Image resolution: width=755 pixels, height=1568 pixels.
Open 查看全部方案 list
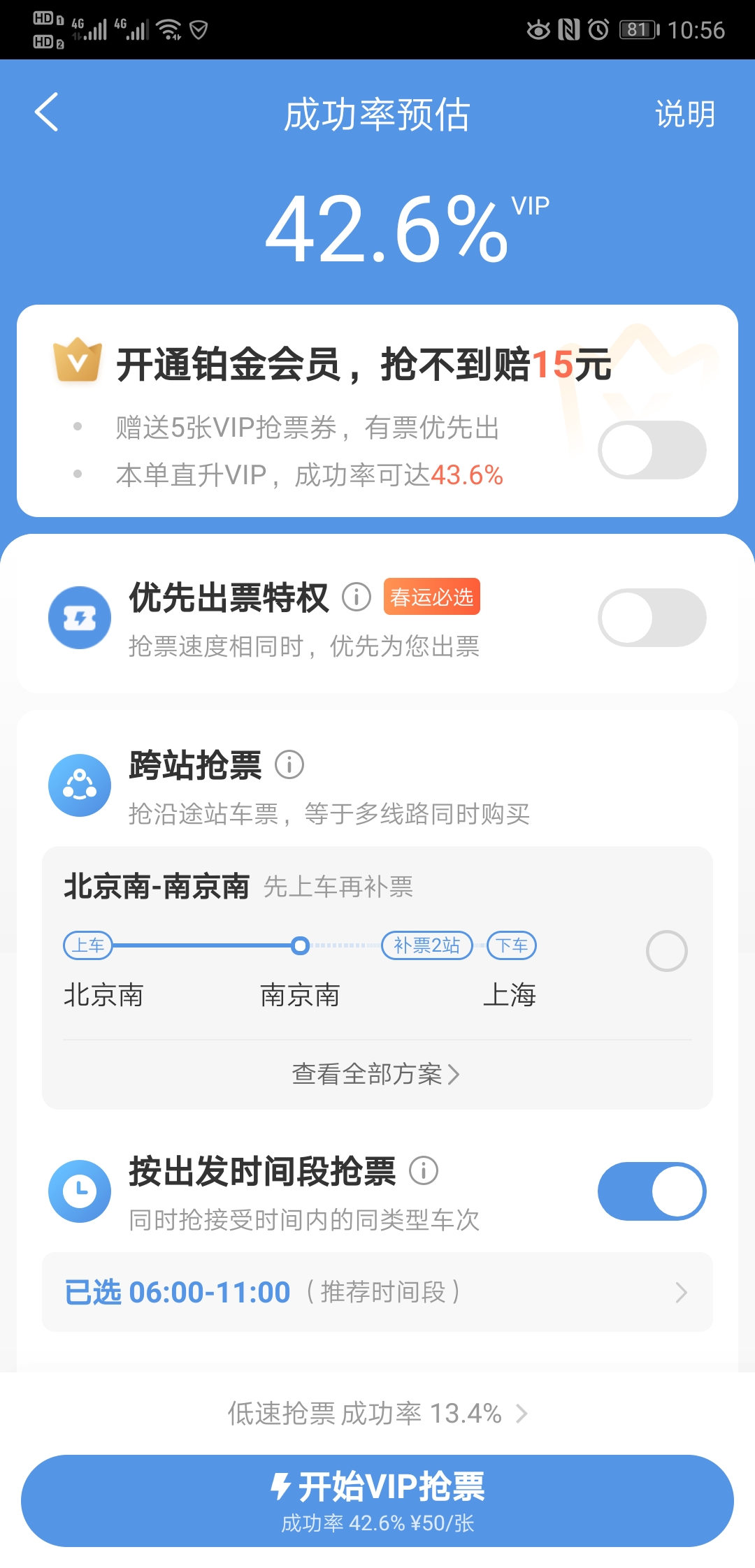pos(376,1074)
